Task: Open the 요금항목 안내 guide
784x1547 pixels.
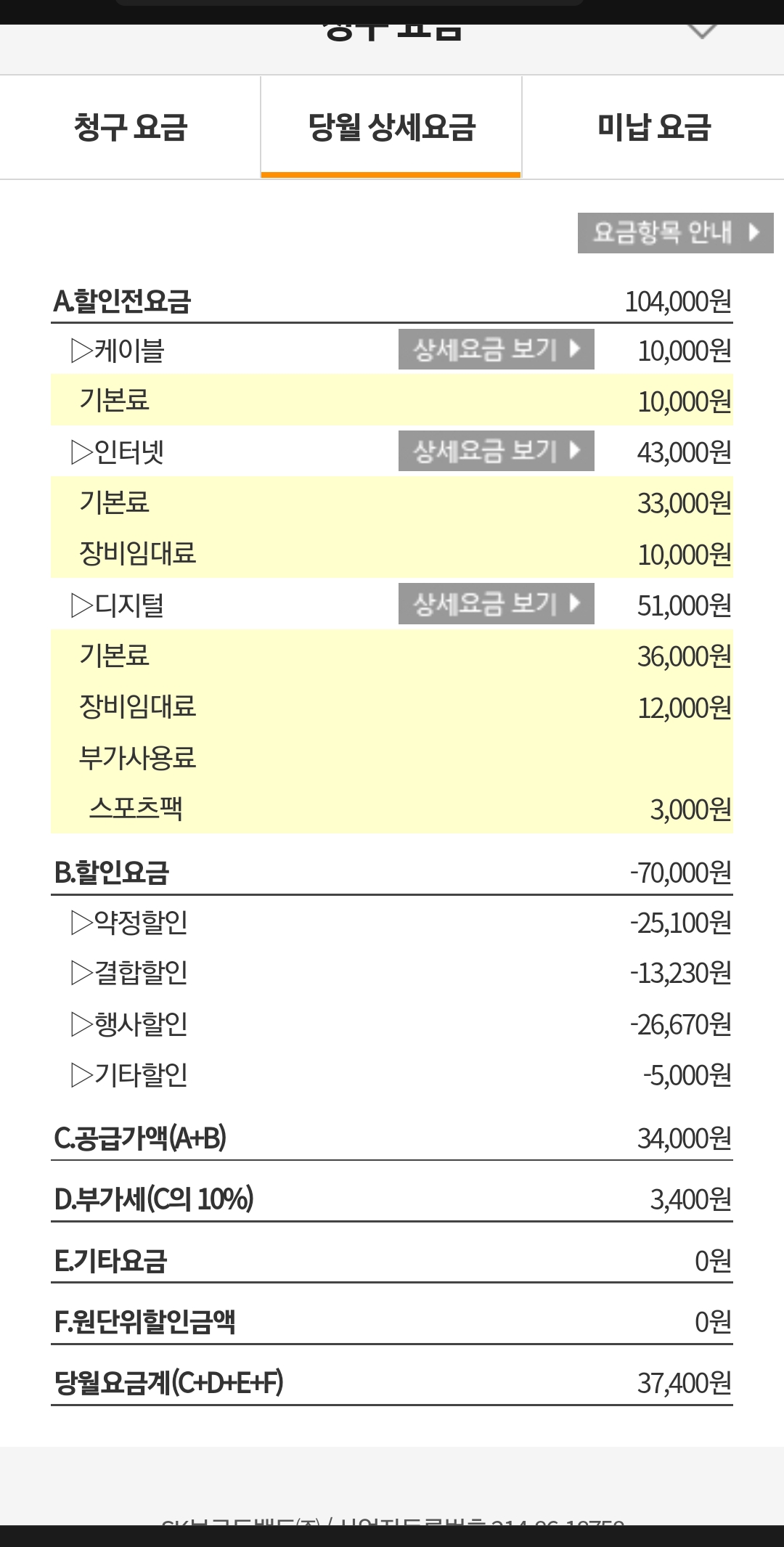Action: (x=675, y=233)
